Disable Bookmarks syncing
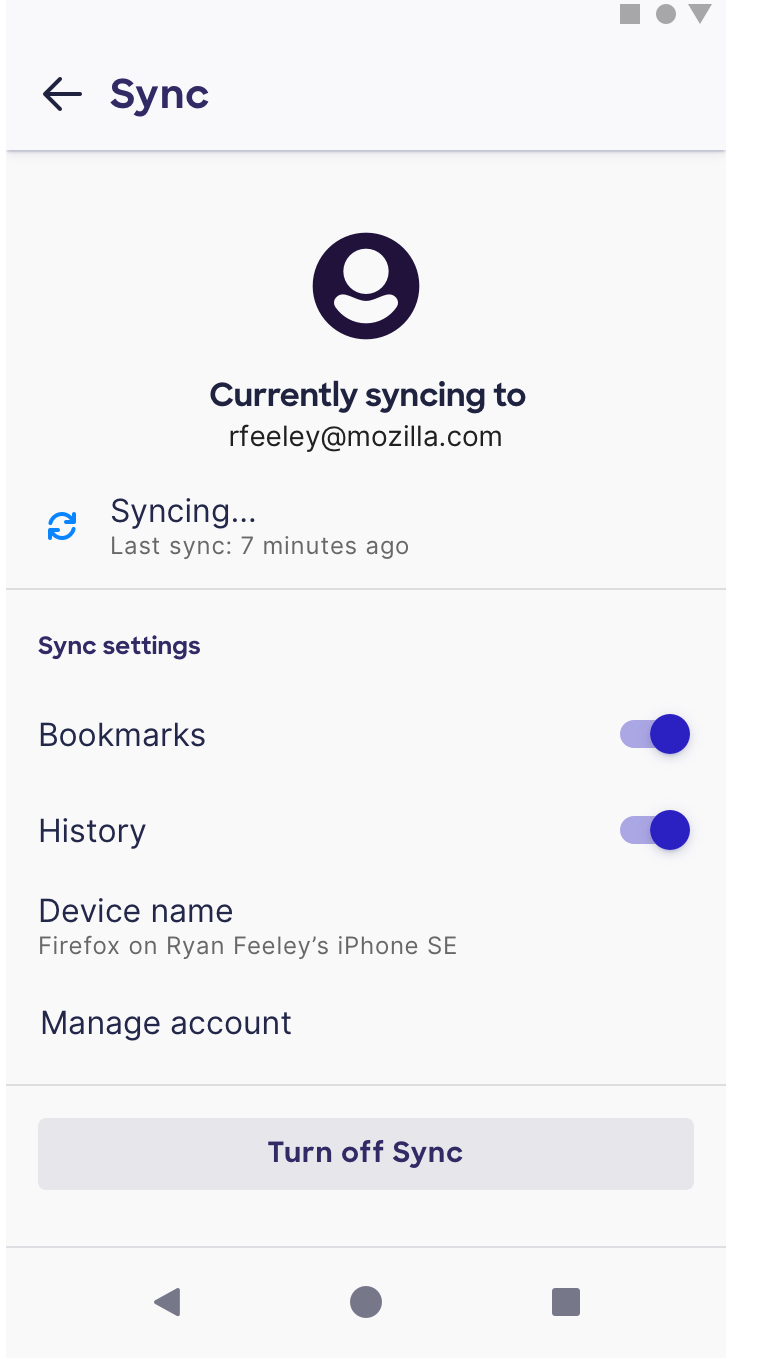The height and width of the screenshot is (1372, 762). [x=655, y=735]
